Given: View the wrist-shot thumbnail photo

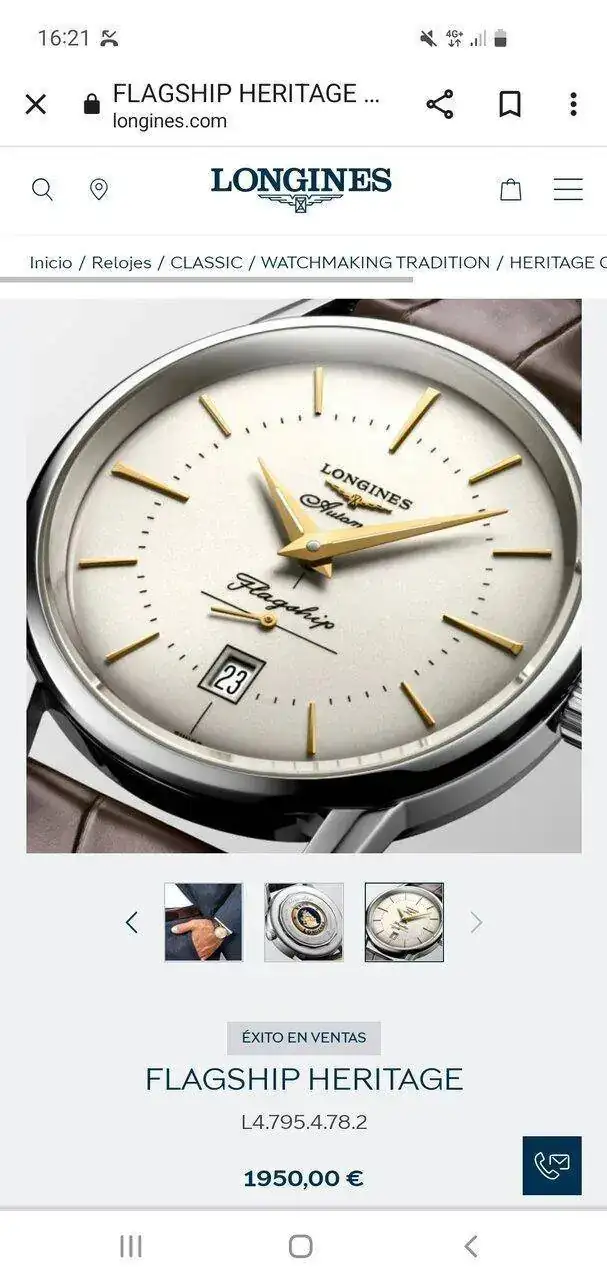Looking at the screenshot, I should tap(203, 922).
